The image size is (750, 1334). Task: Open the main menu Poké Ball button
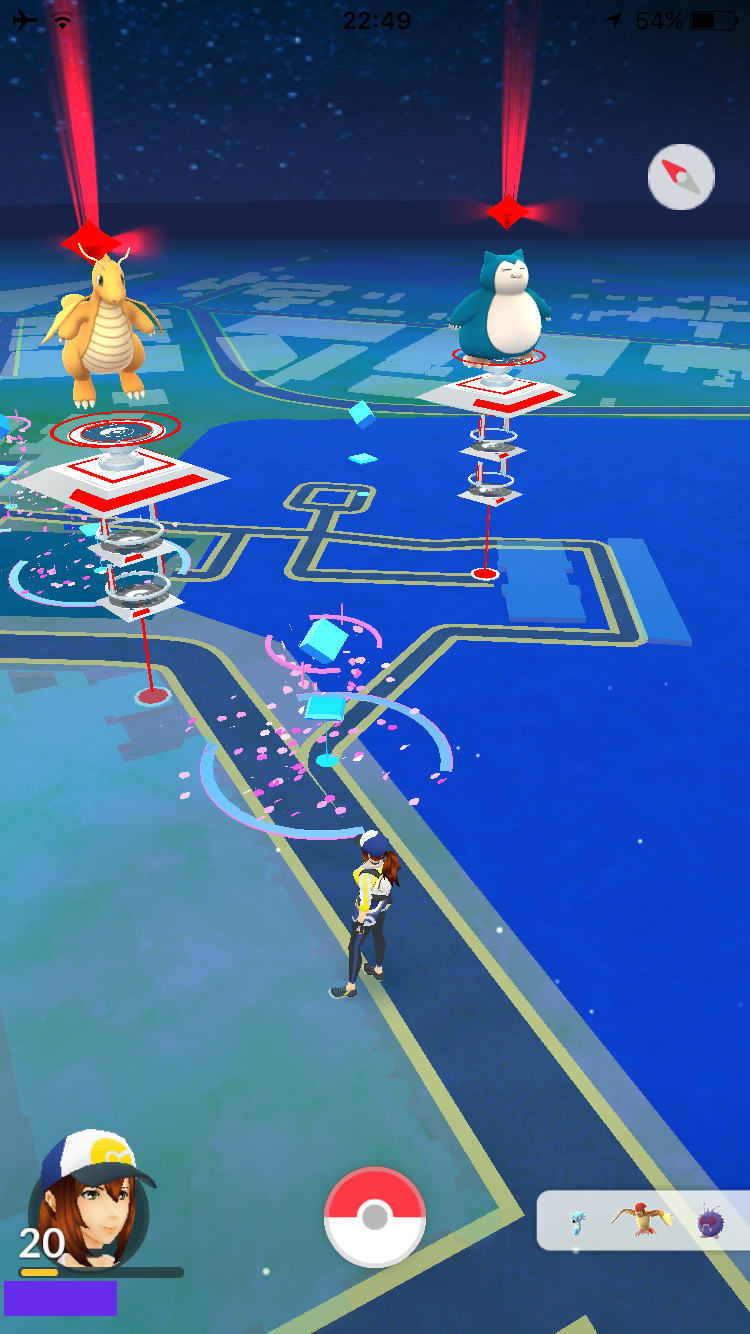(375, 1217)
